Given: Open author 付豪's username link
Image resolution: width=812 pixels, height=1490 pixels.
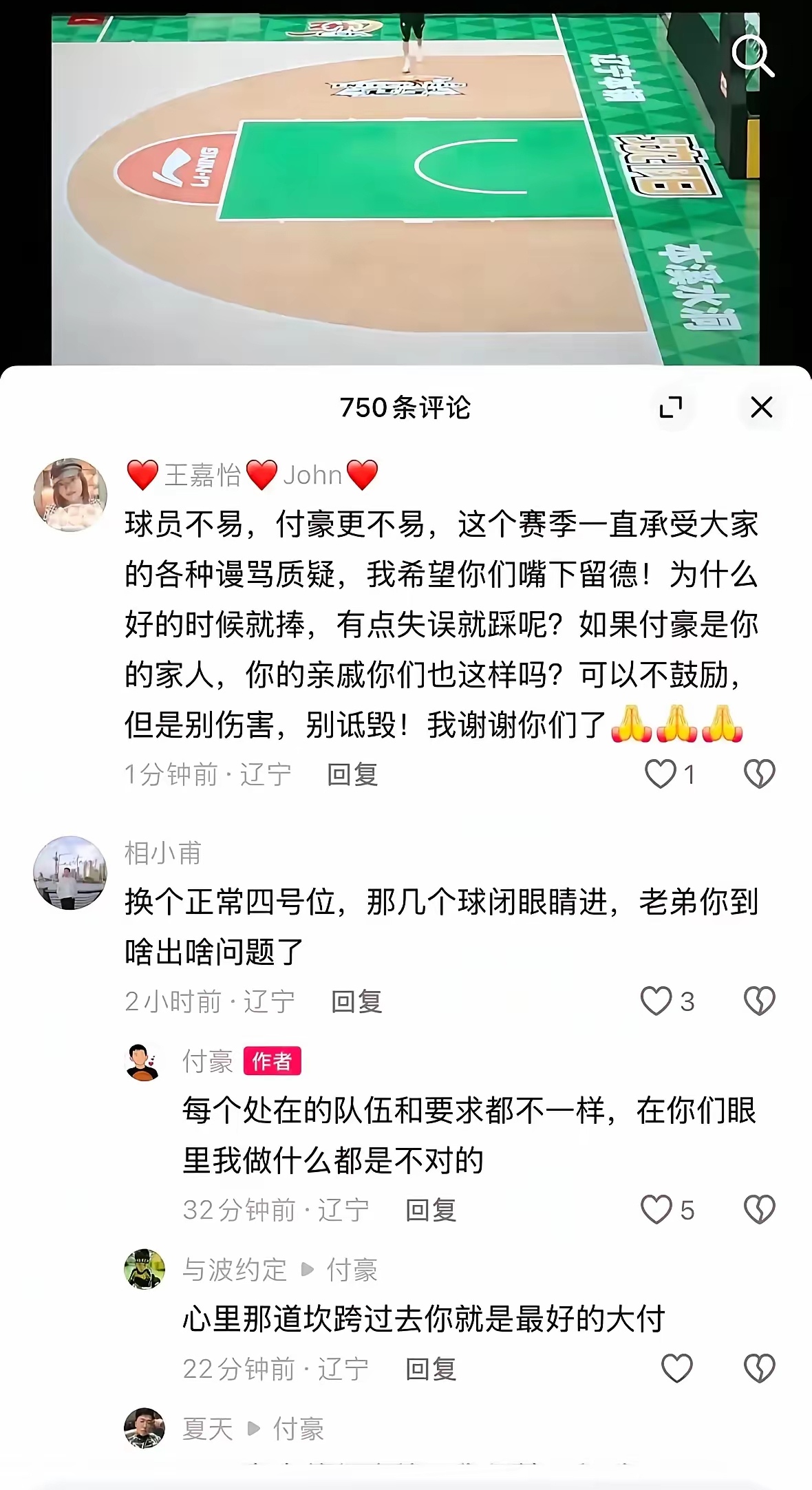Looking at the screenshot, I should pos(208,1062).
